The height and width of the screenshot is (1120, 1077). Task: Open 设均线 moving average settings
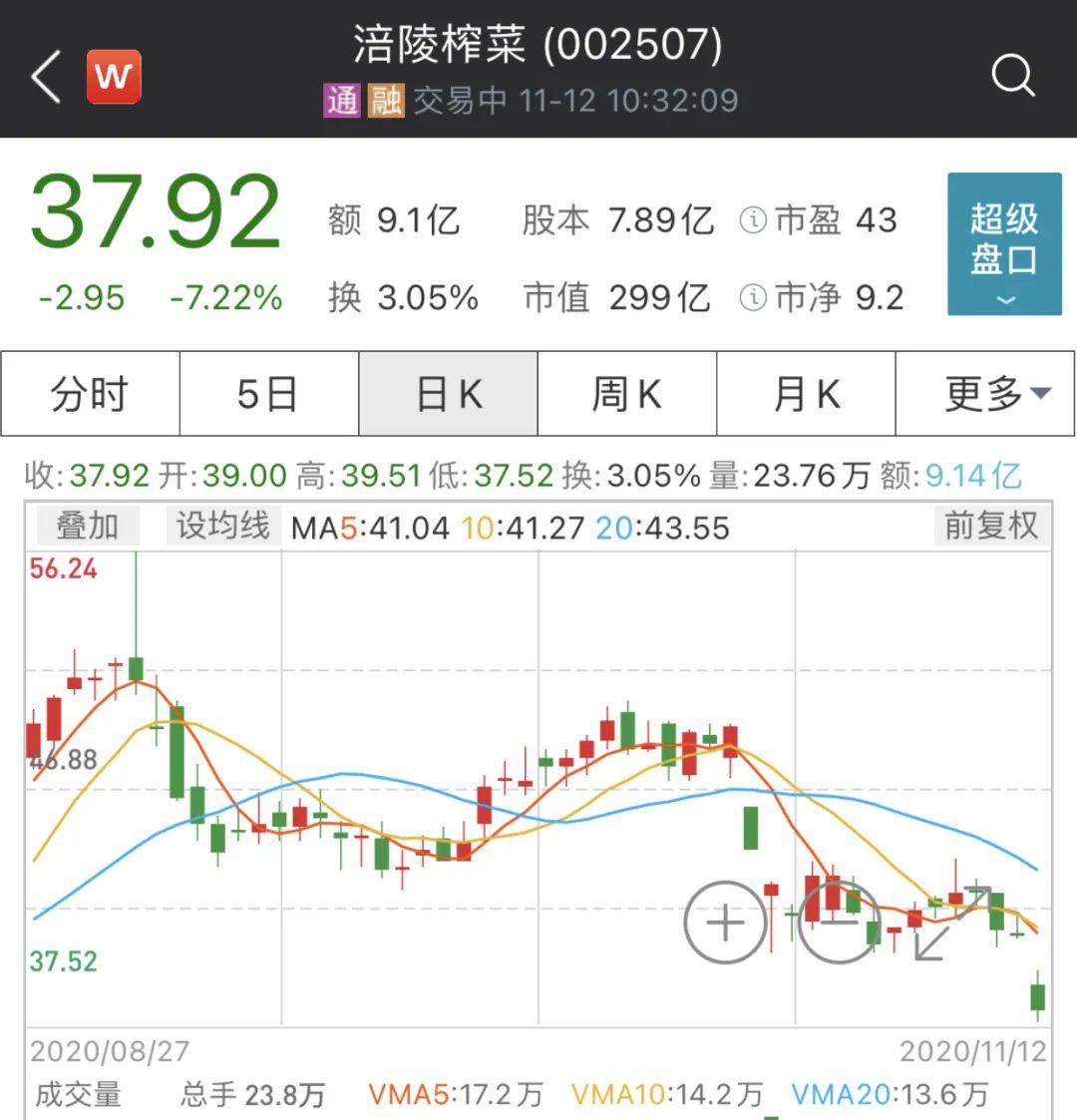[222, 527]
